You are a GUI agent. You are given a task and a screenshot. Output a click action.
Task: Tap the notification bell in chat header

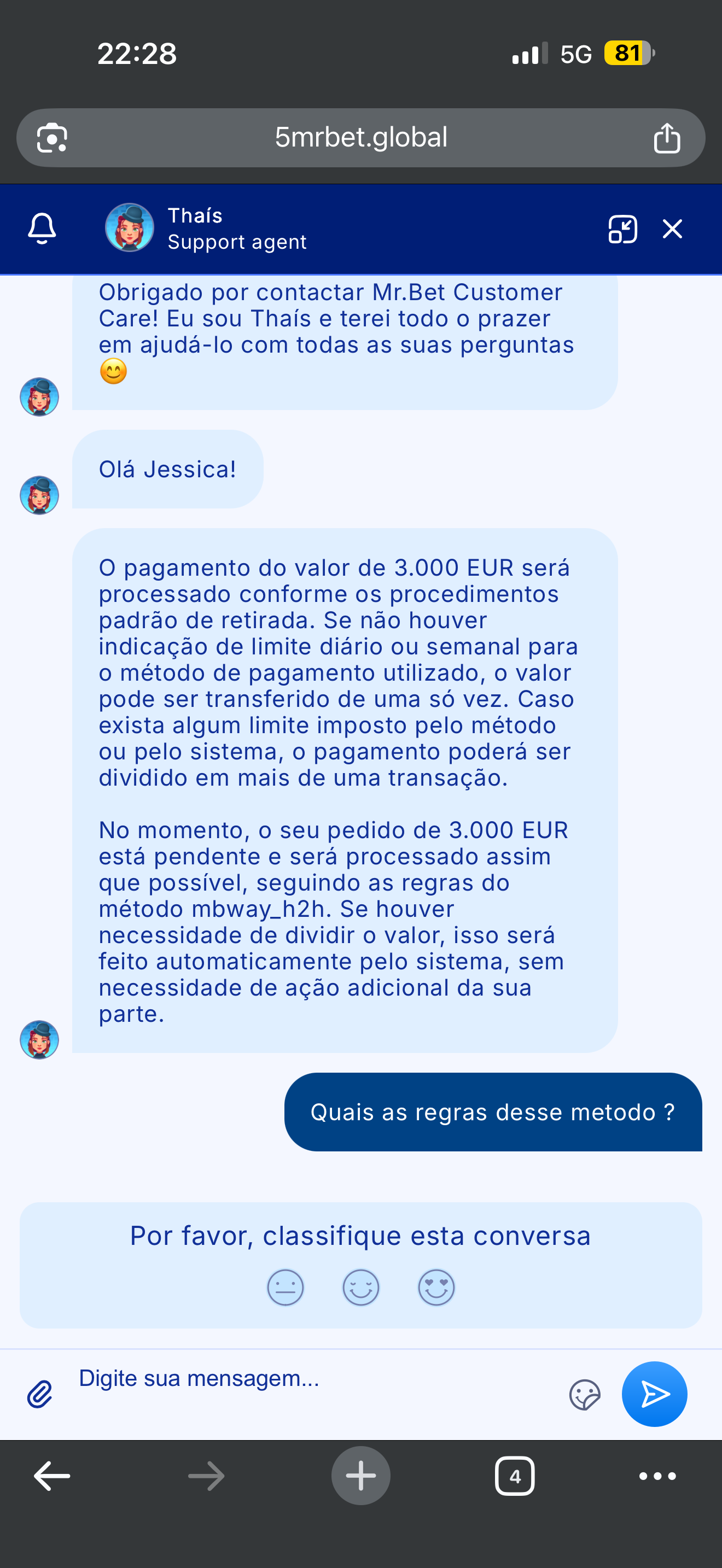coord(42,229)
